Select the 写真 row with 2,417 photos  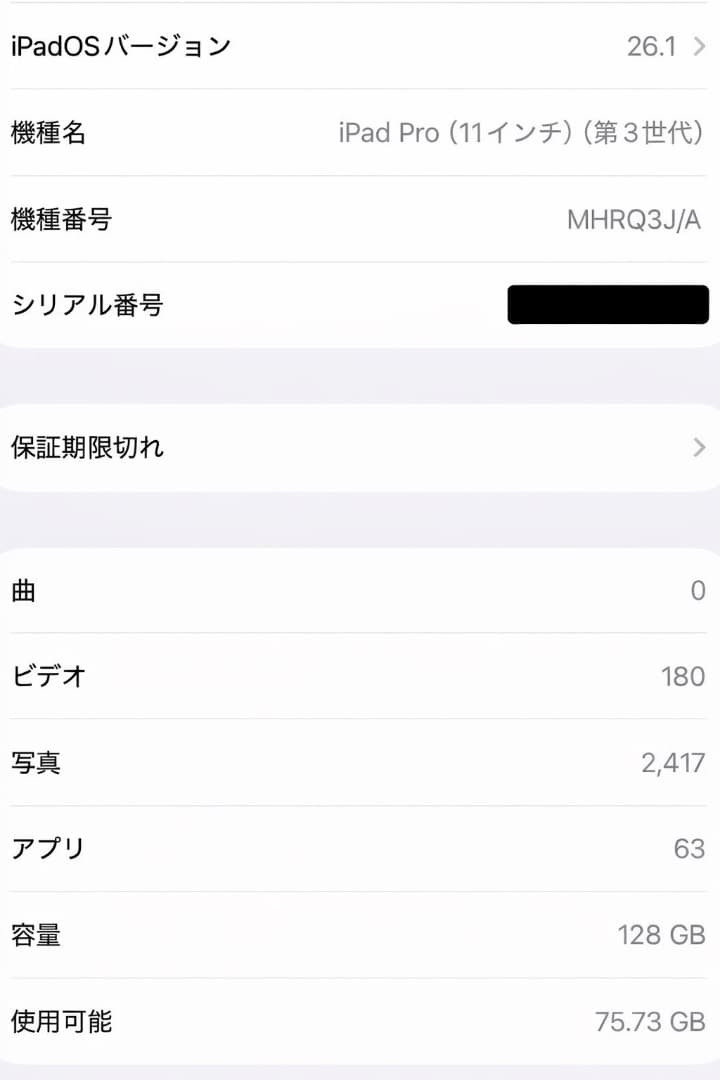pyautogui.click(x=360, y=762)
